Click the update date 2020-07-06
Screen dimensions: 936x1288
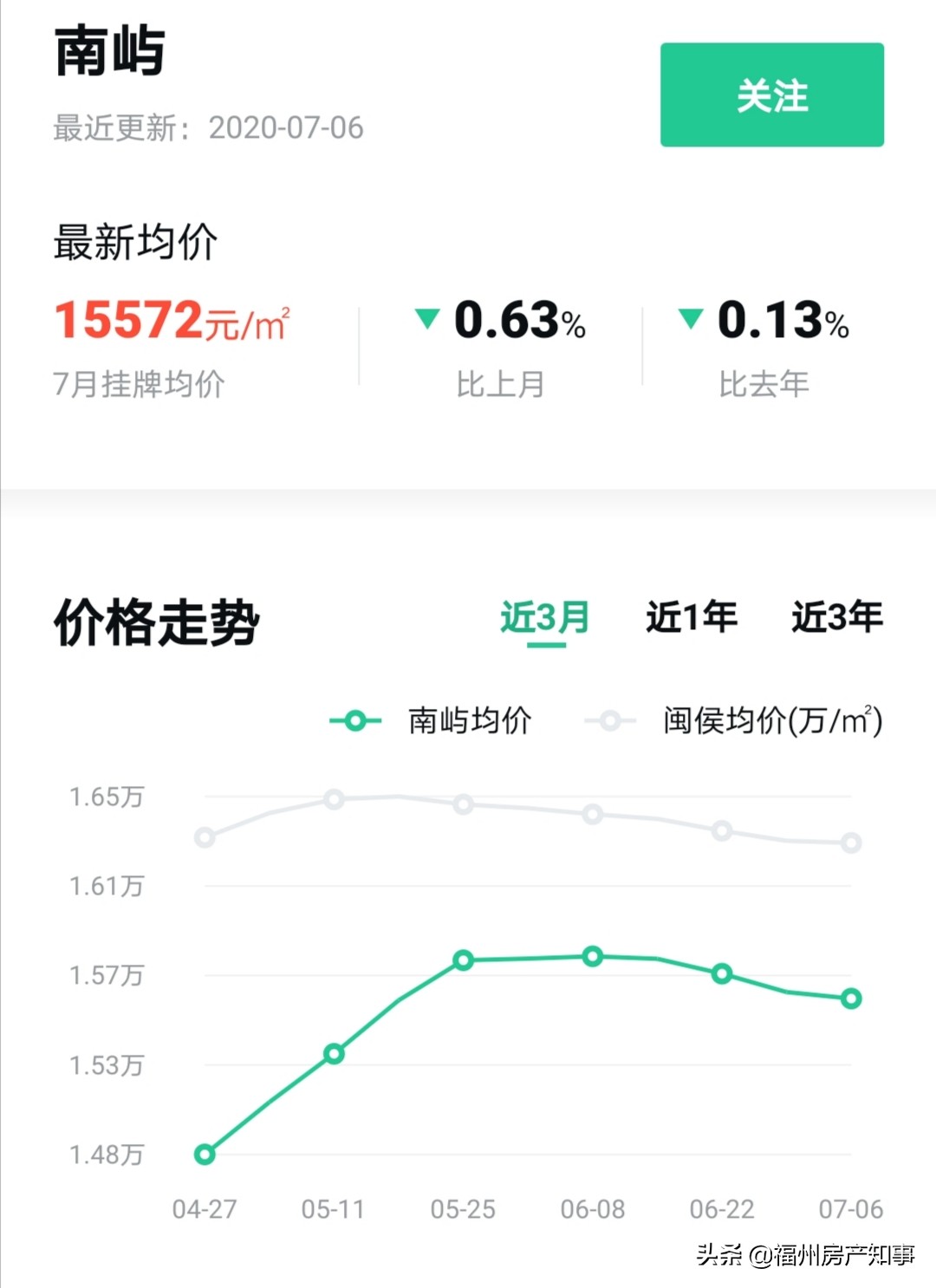[x=286, y=128]
